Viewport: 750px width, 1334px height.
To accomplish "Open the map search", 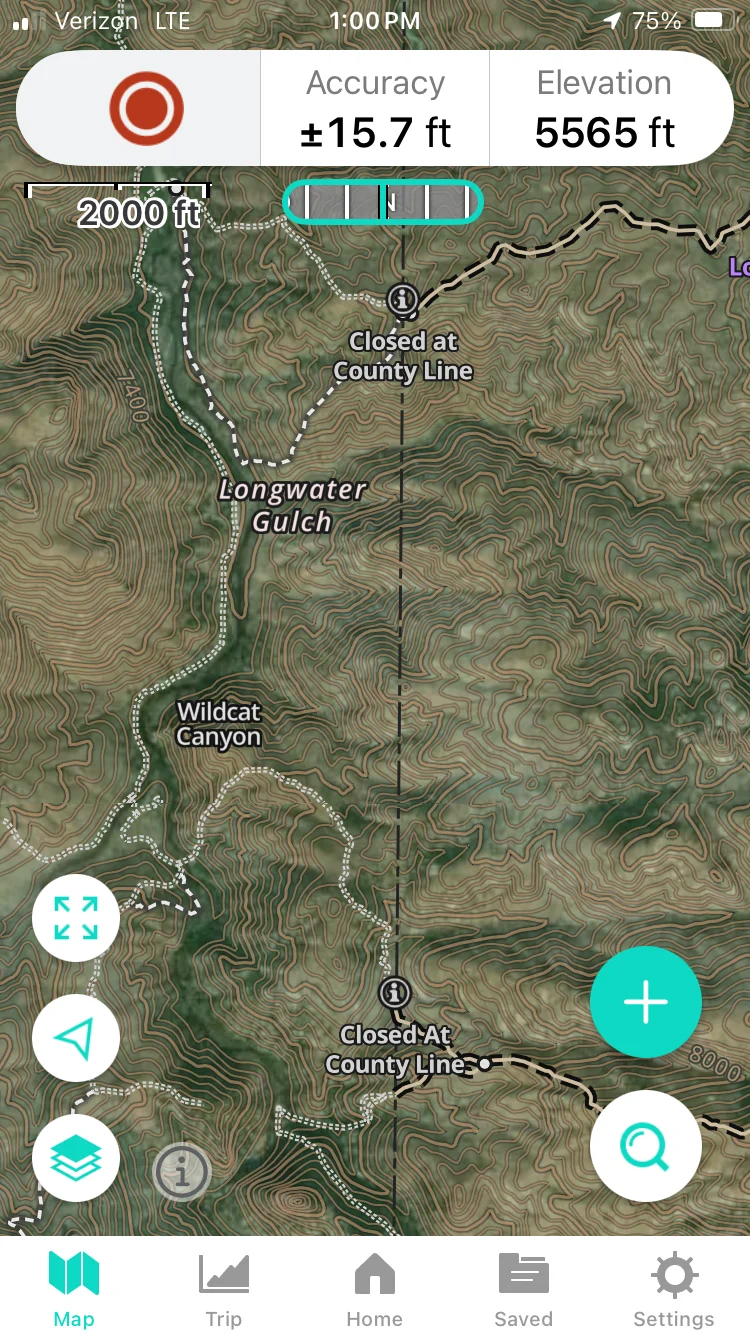I will point(645,1146).
